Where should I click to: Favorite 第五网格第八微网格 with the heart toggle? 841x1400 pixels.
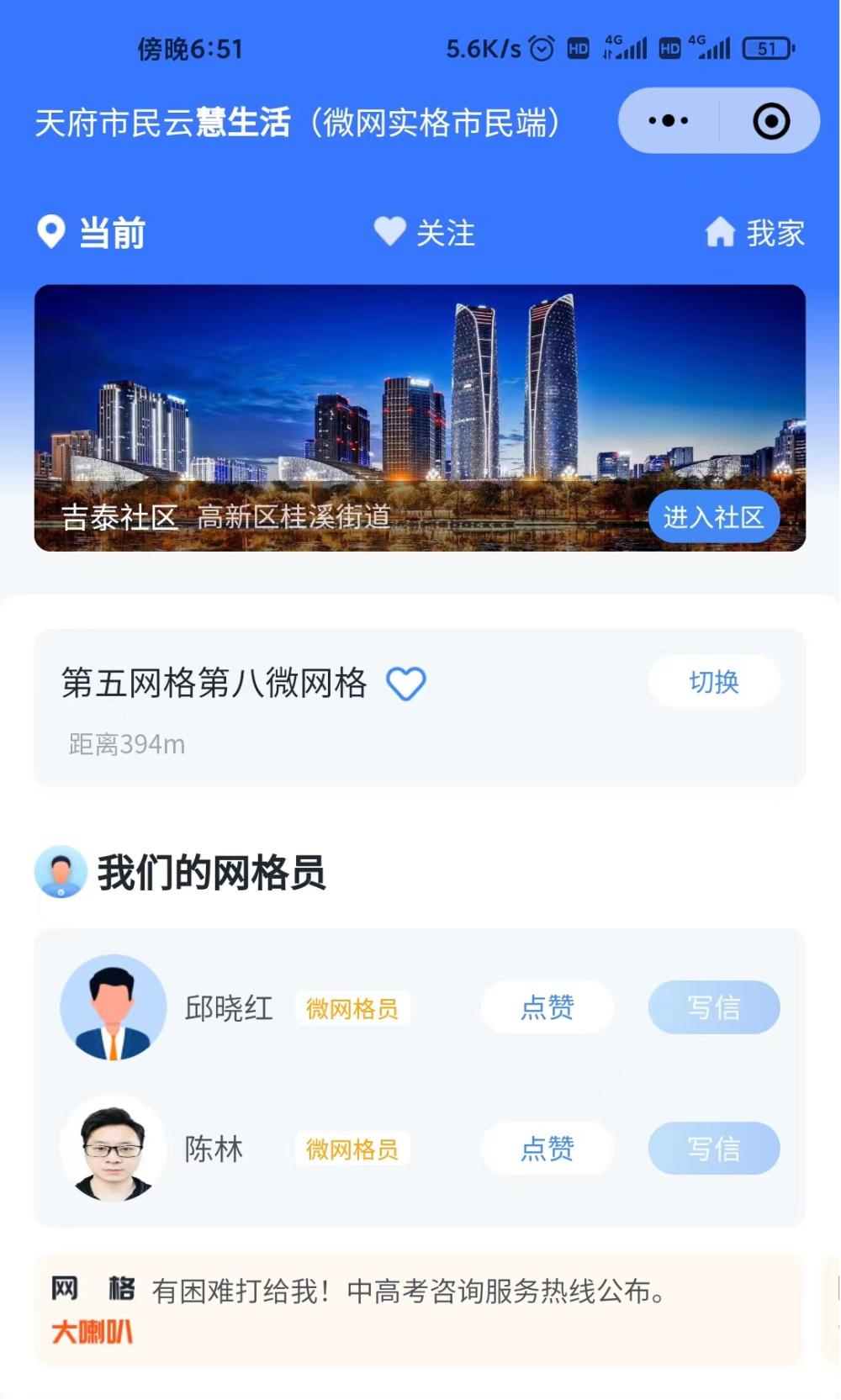(408, 682)
